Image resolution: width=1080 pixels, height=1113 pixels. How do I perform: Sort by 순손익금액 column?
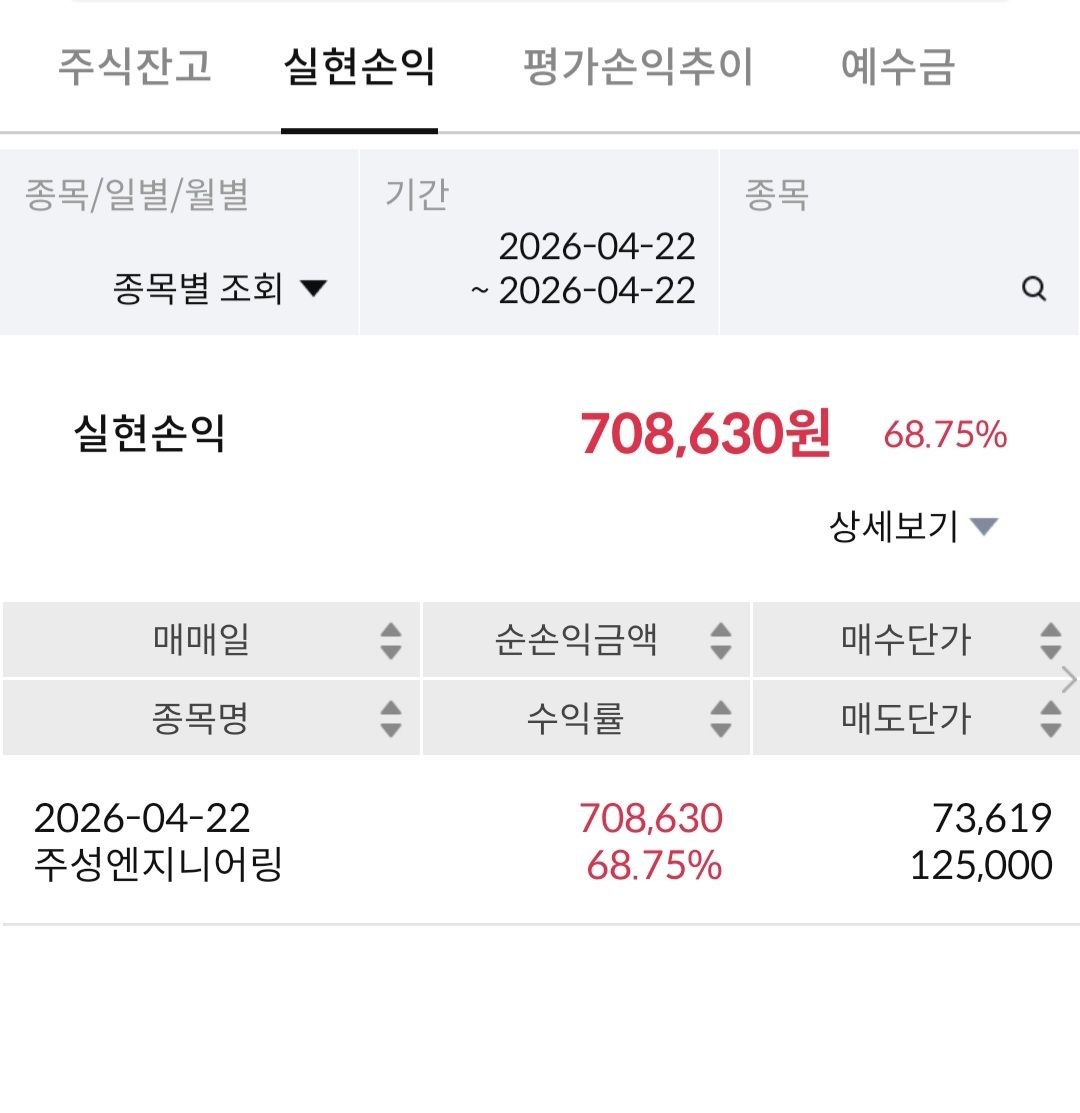point(585,640)
